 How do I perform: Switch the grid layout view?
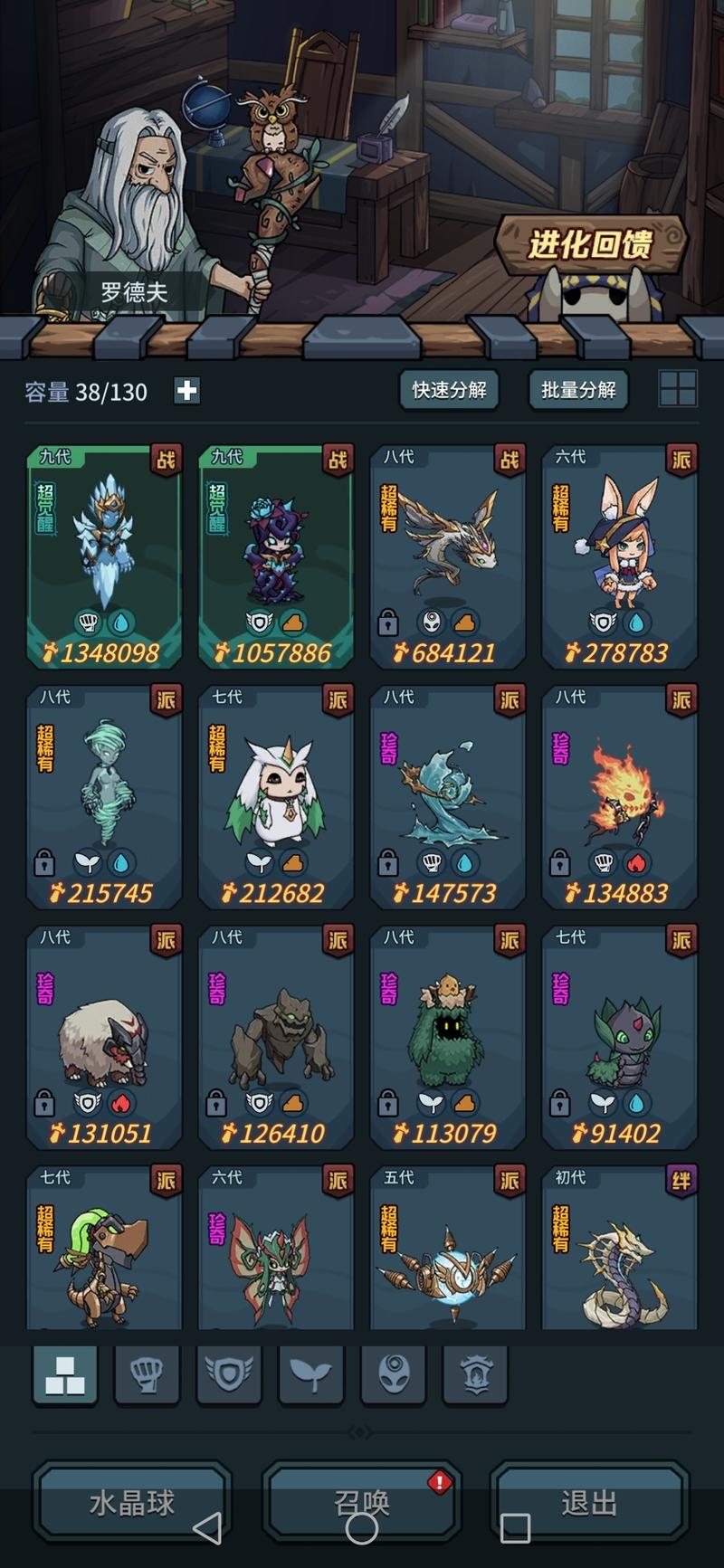[x=678, y=389]
